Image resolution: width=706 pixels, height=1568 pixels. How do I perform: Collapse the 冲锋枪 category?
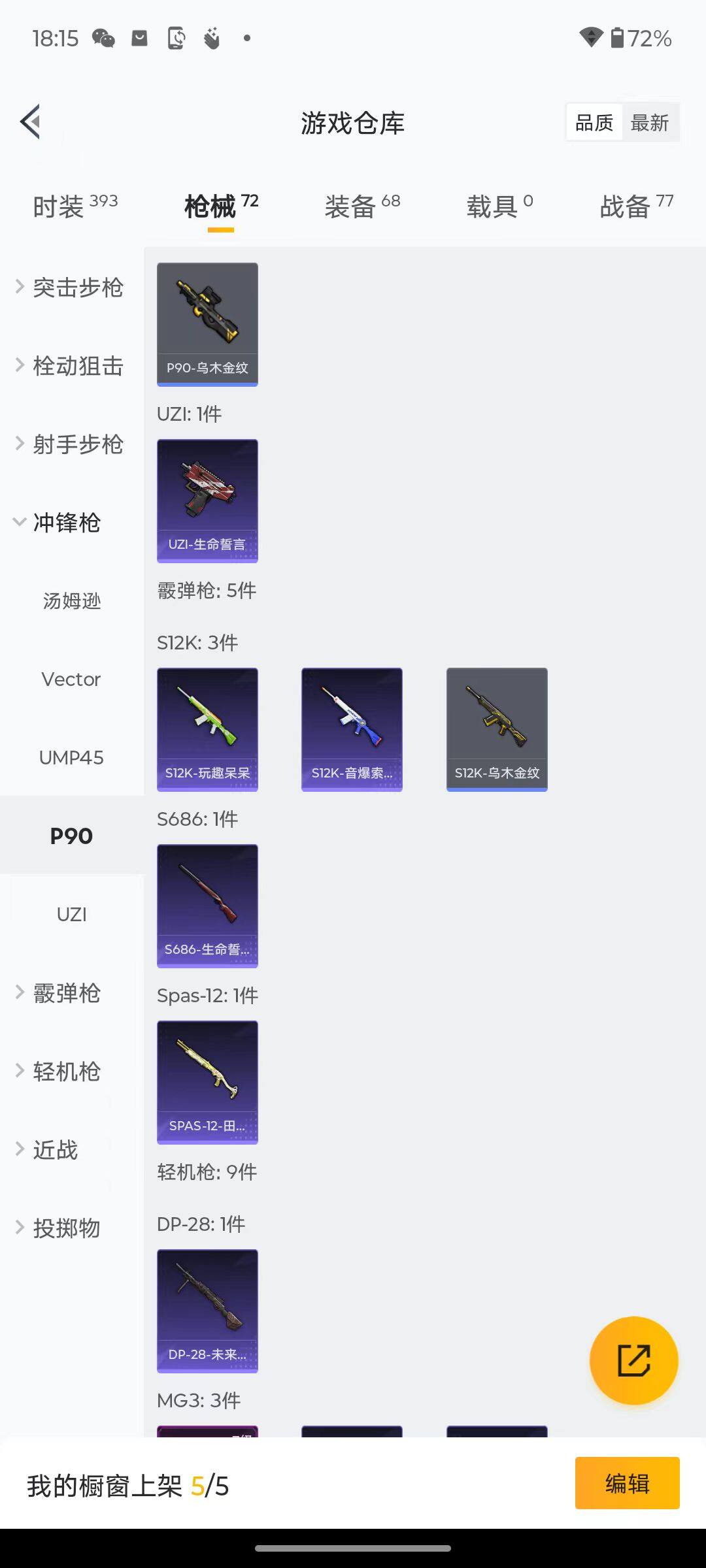pos(65,523)
